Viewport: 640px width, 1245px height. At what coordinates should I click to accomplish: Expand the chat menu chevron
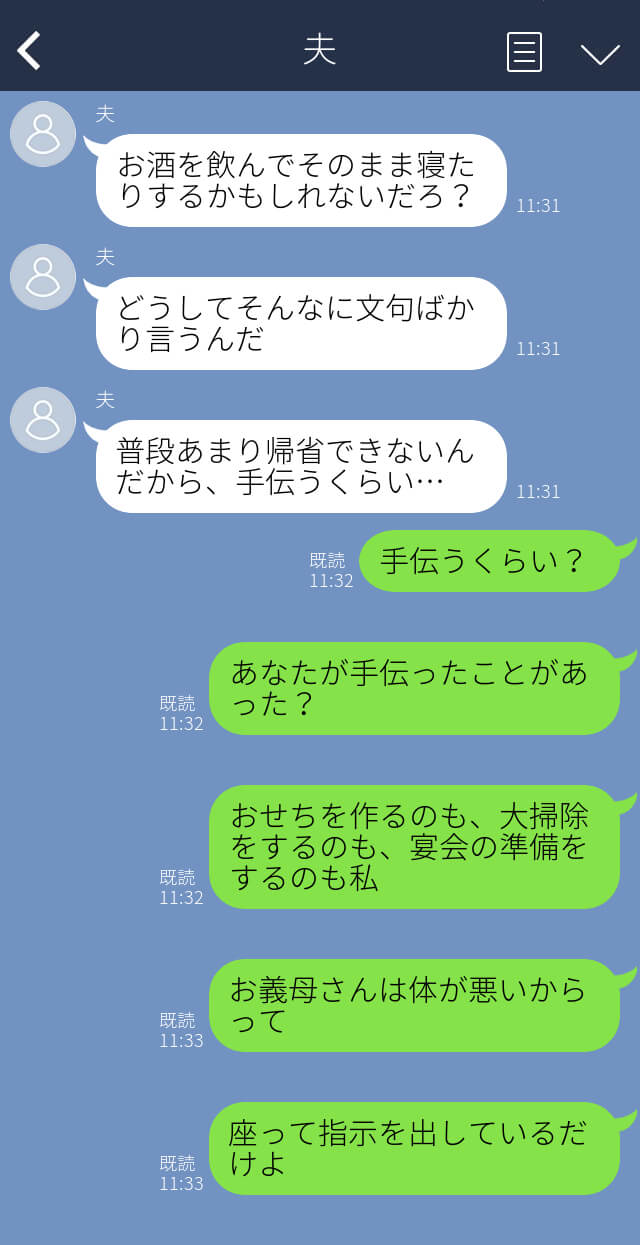pyautogui.click(x=600, y=53)
